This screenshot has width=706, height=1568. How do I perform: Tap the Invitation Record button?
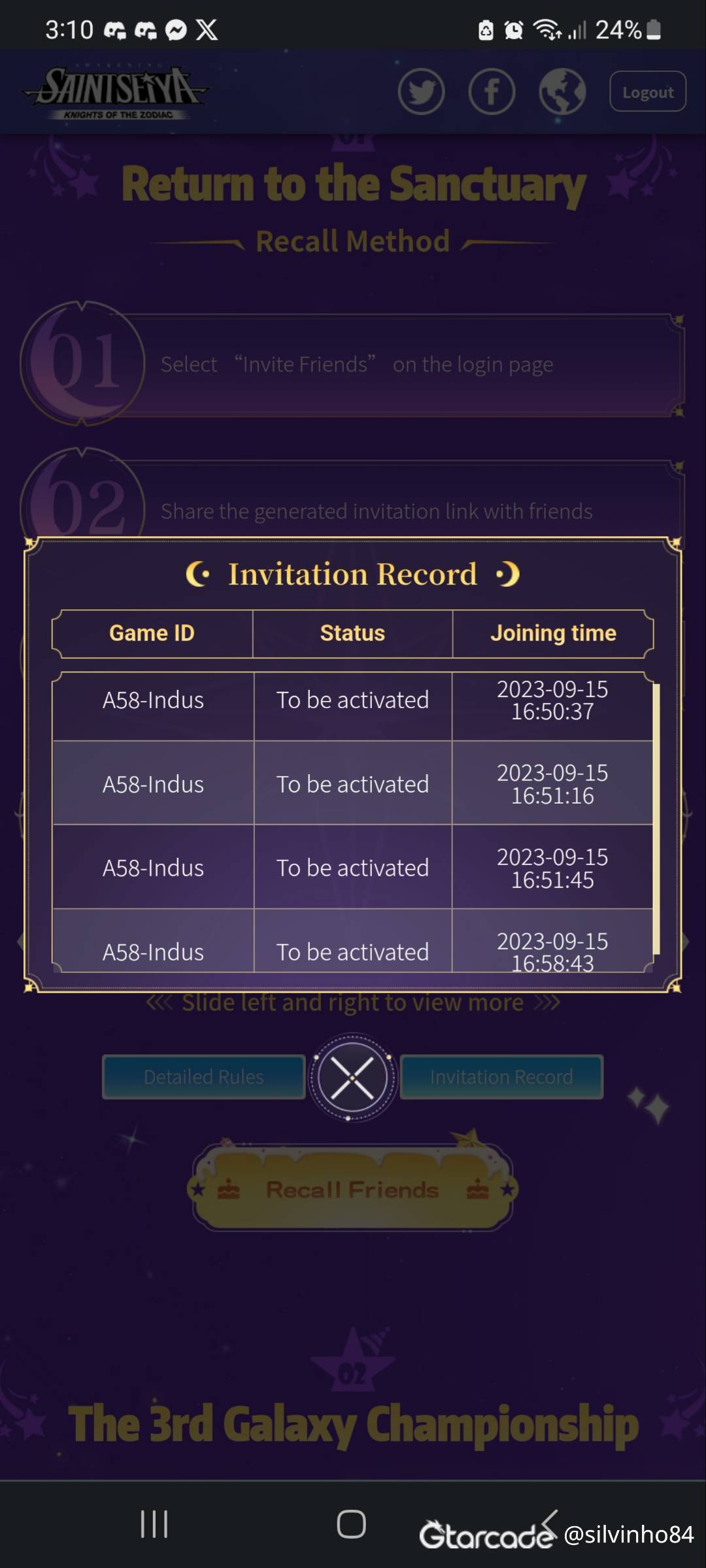click(501, 1077)
